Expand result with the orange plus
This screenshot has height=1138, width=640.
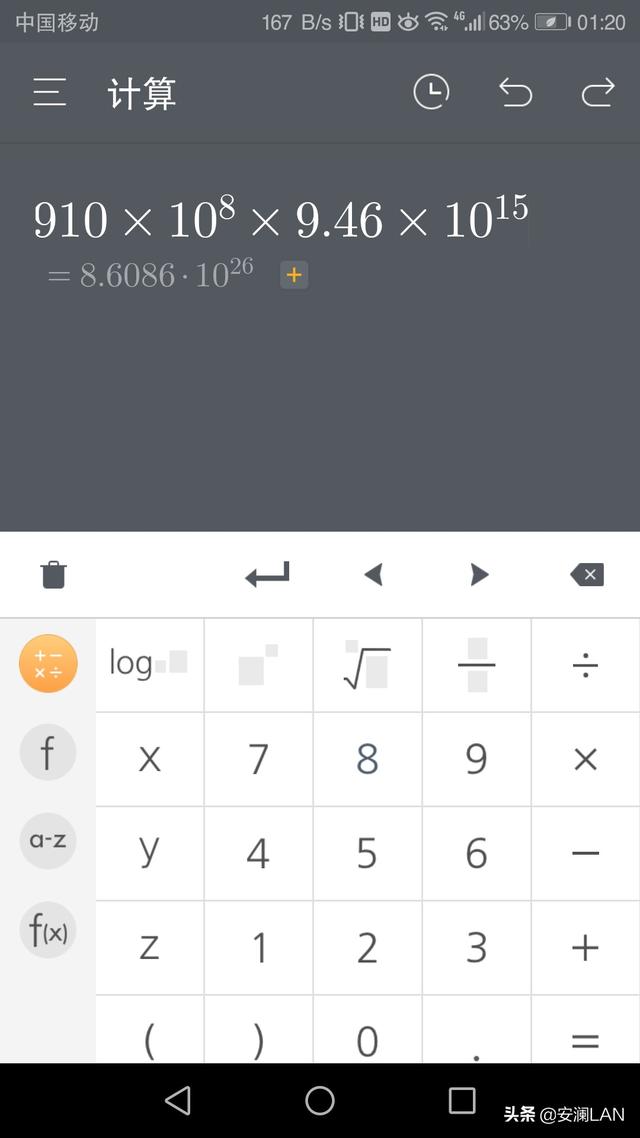(294, 275)
